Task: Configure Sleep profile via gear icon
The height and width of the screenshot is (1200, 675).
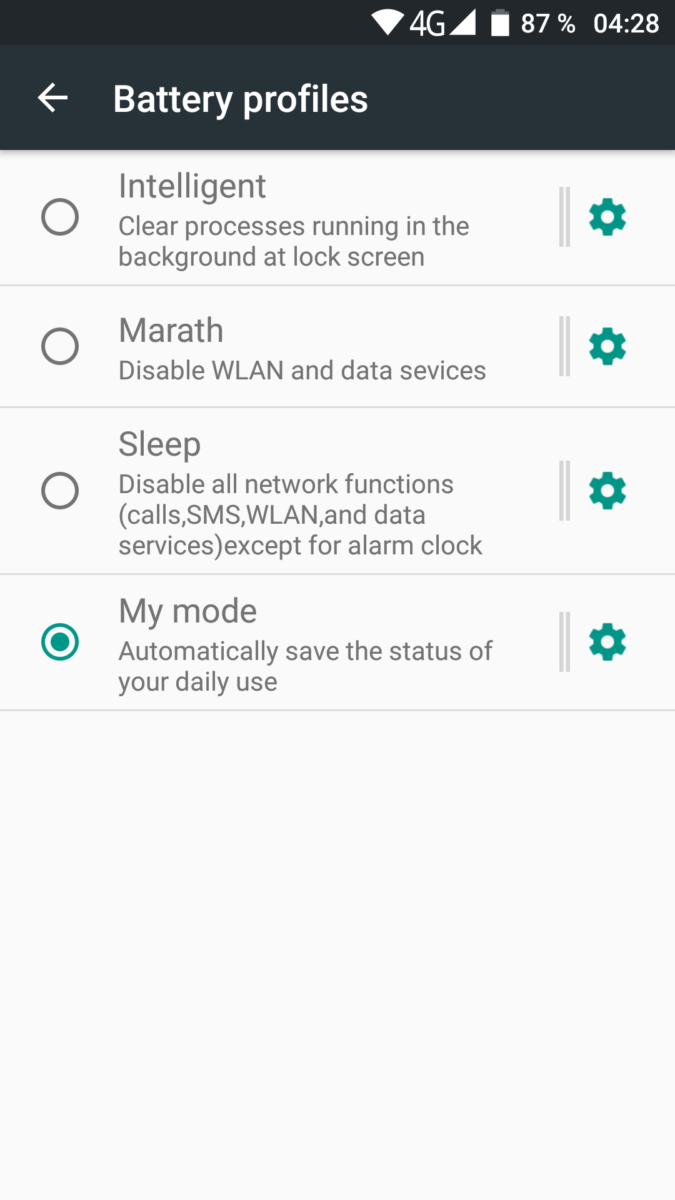Action: click(607, 491)
